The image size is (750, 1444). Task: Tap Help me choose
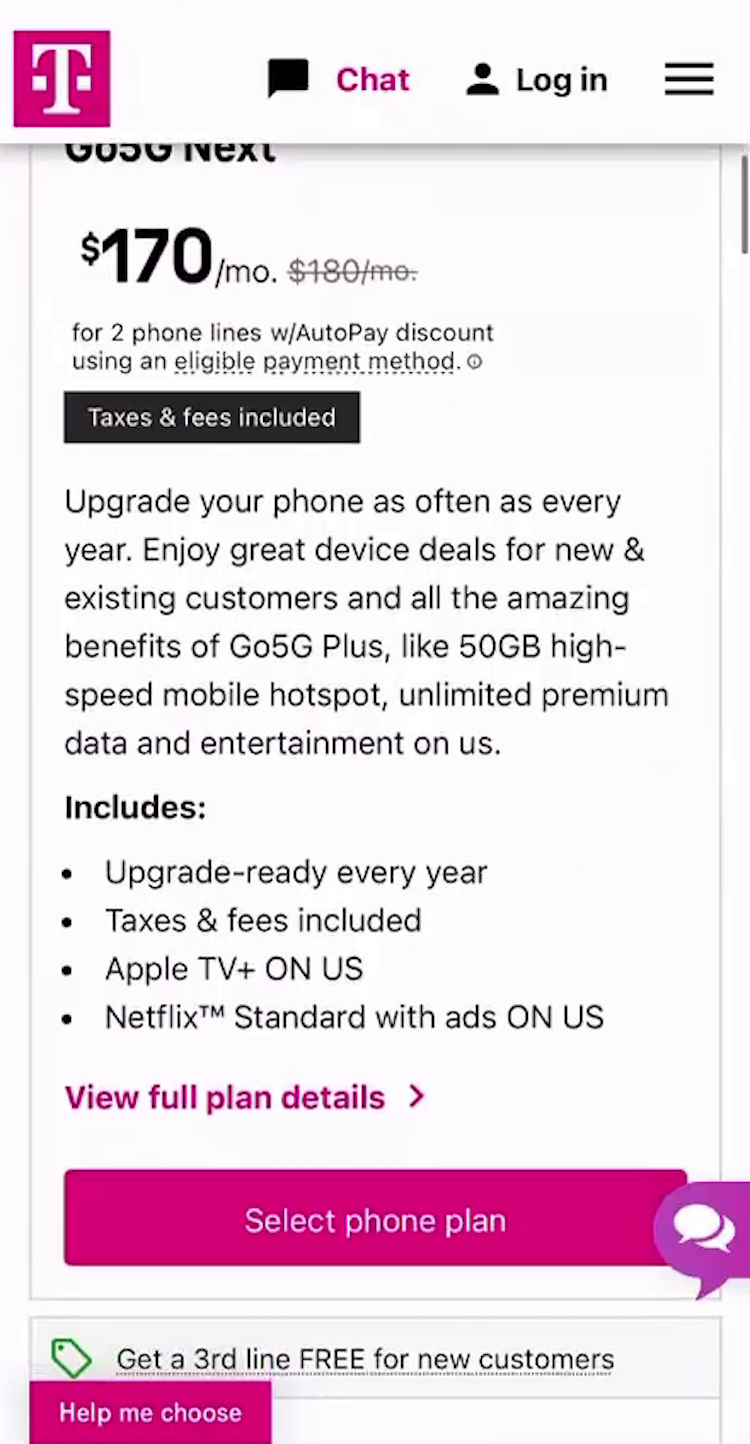[x=150, y=1412]
